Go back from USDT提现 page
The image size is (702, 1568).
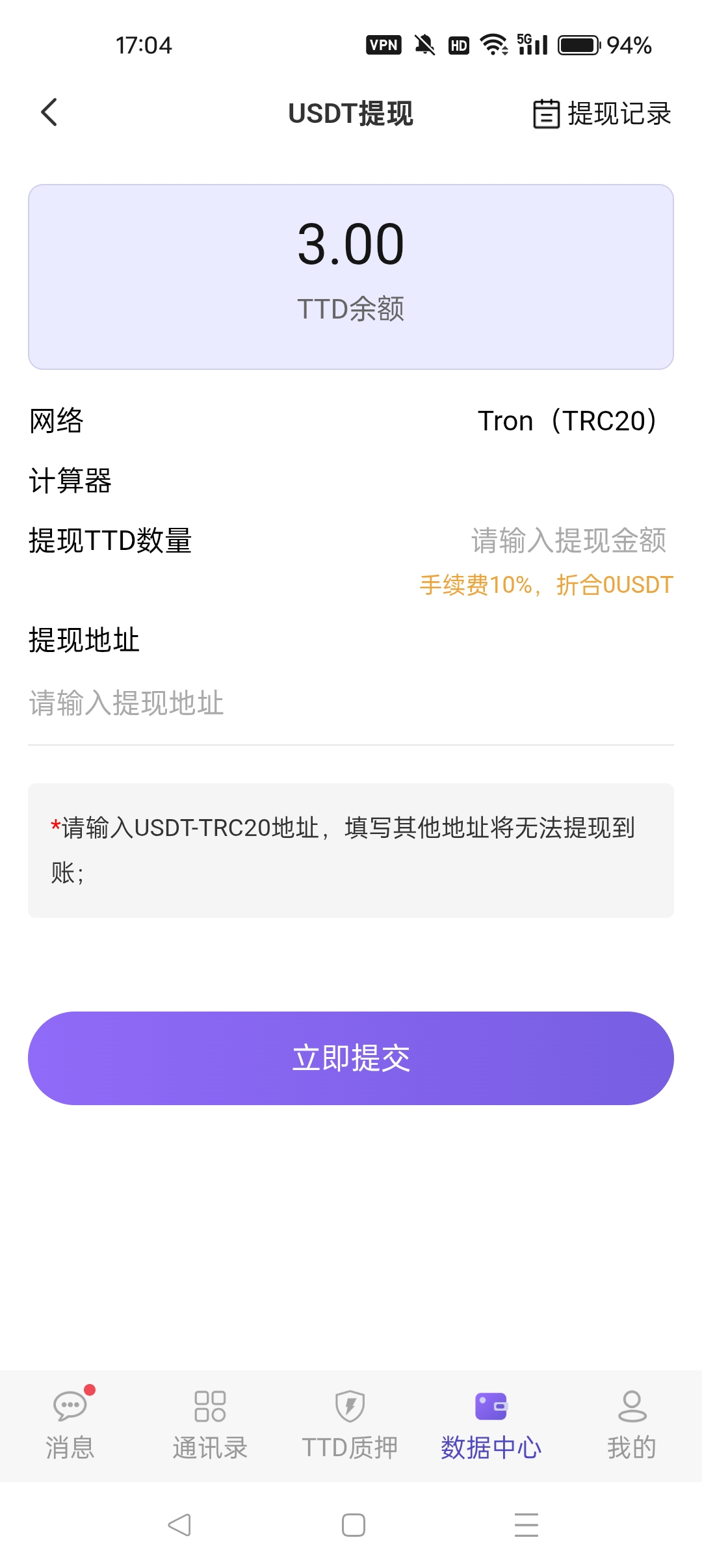(49, 112)
